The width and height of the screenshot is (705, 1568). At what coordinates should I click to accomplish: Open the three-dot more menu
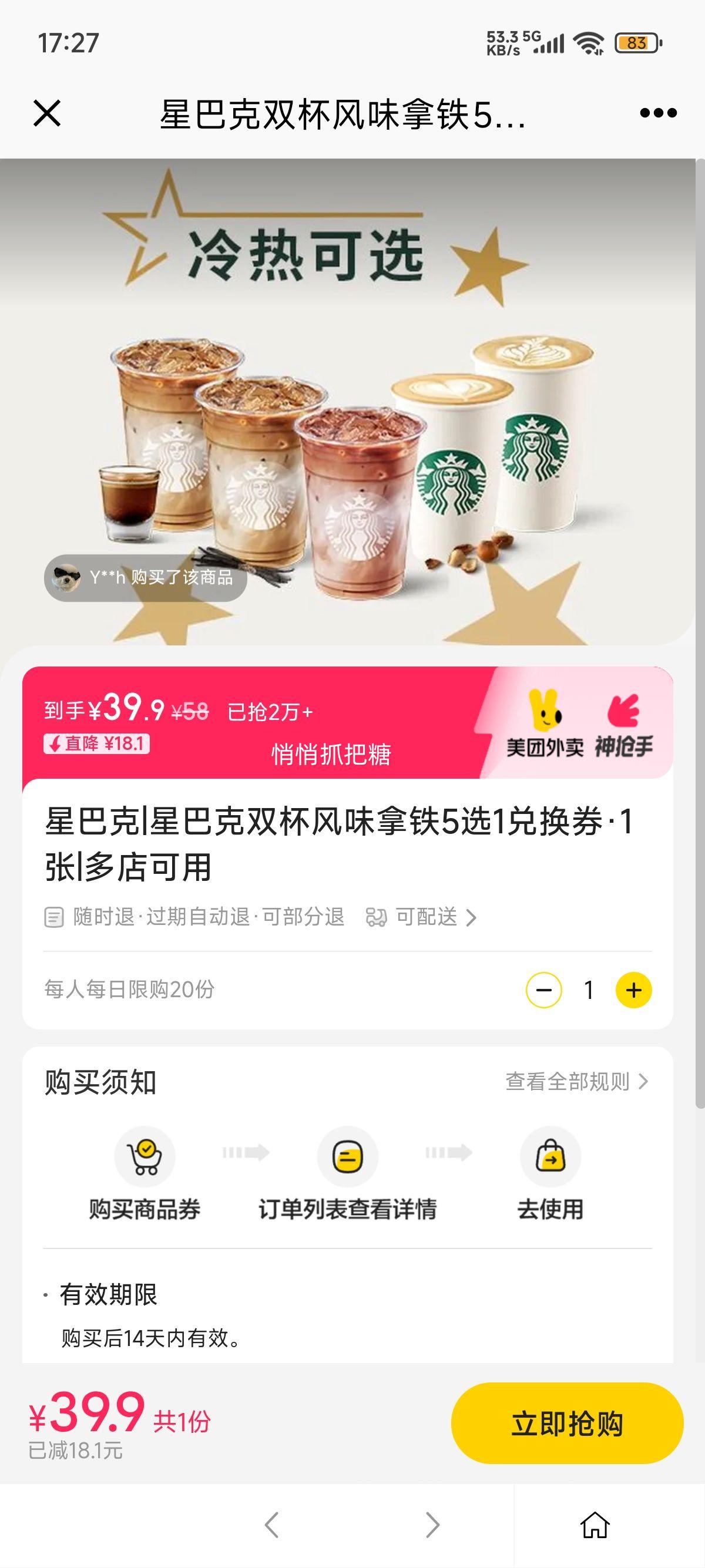[x=658, y=113]
